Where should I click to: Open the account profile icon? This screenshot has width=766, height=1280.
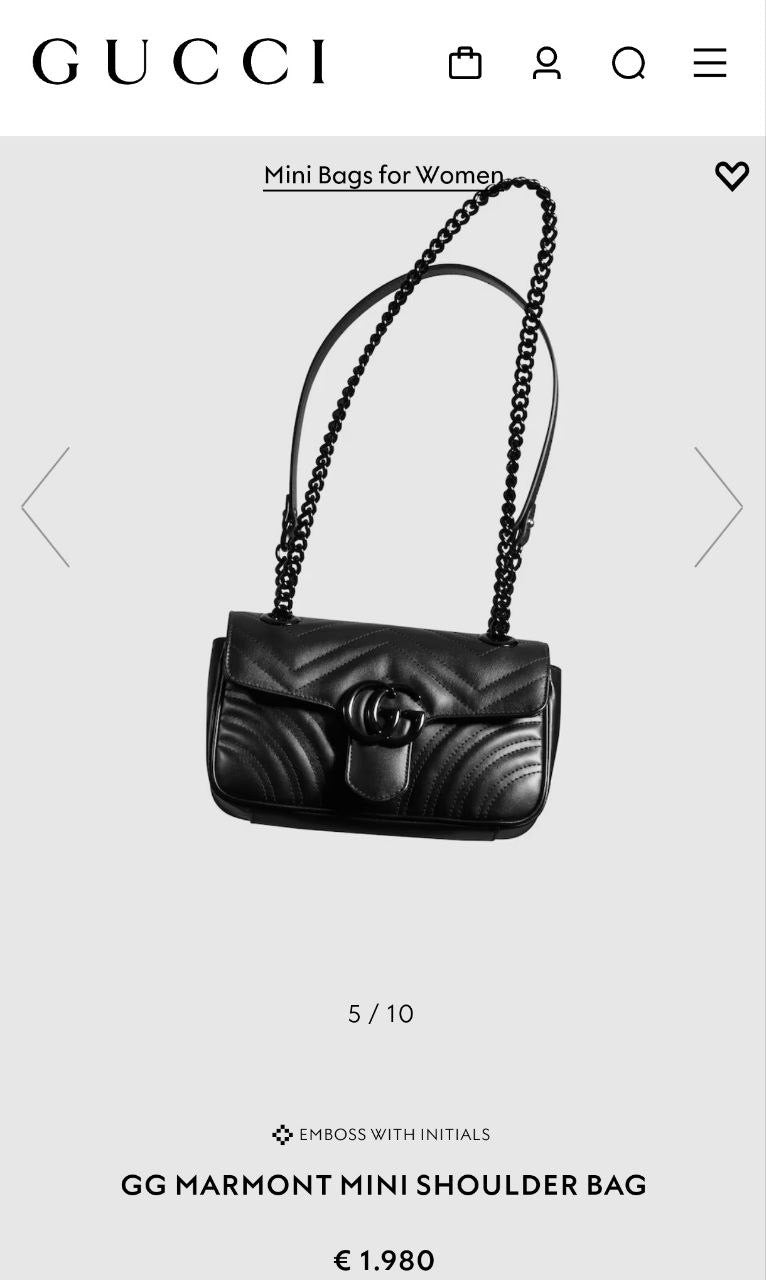(x=547, y=63)
